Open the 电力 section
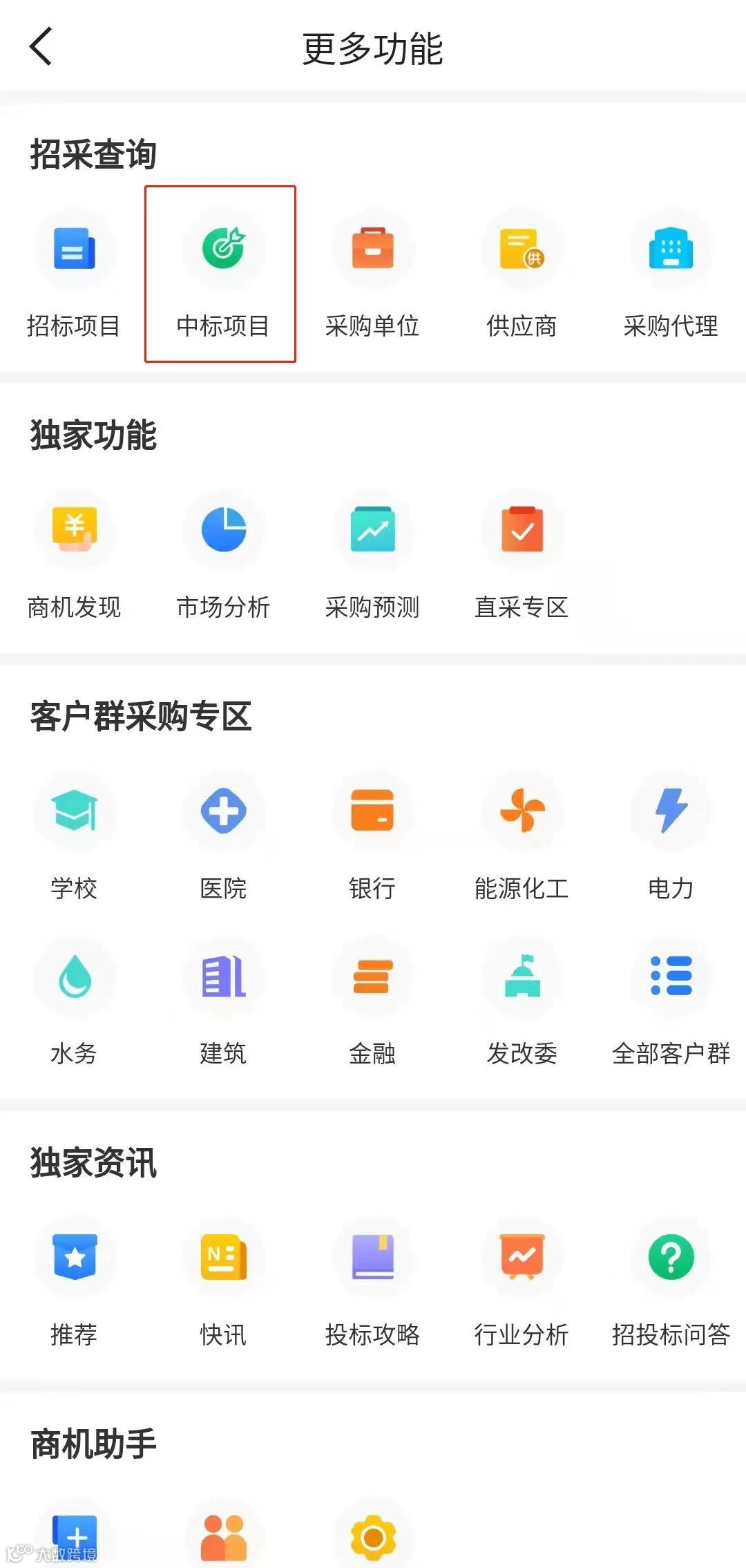 (671, 838)
